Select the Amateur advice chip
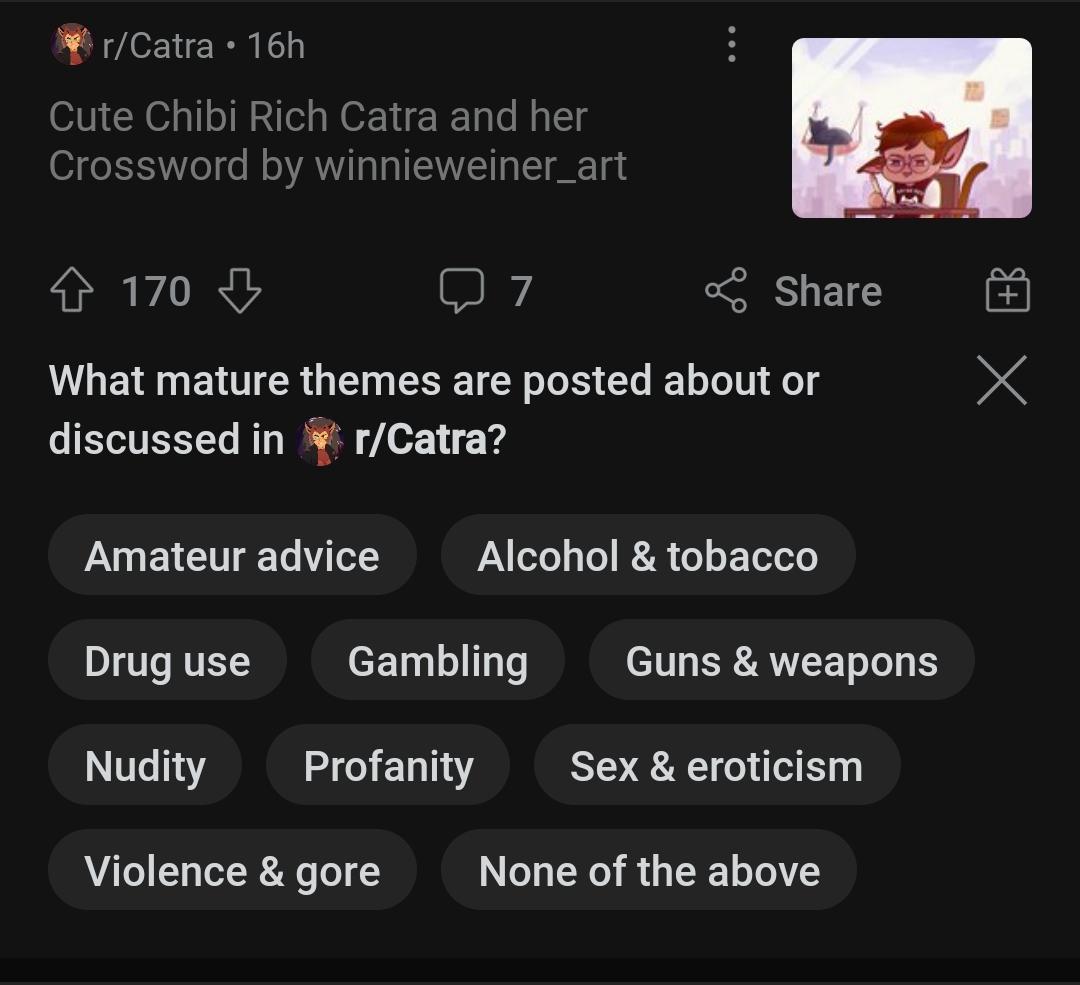 pos(232,556)
